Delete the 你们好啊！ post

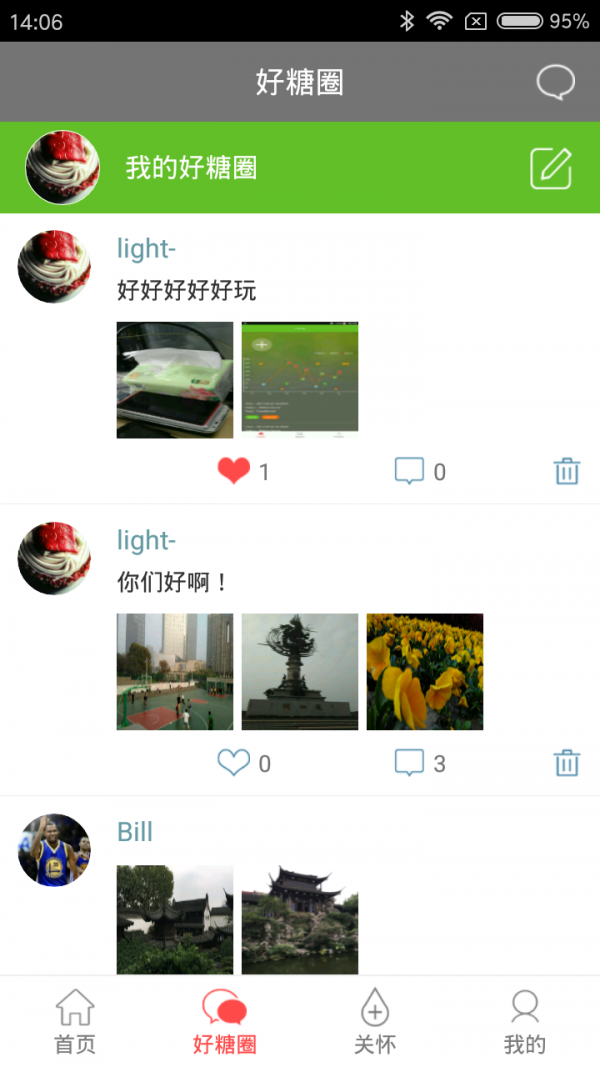567,763
